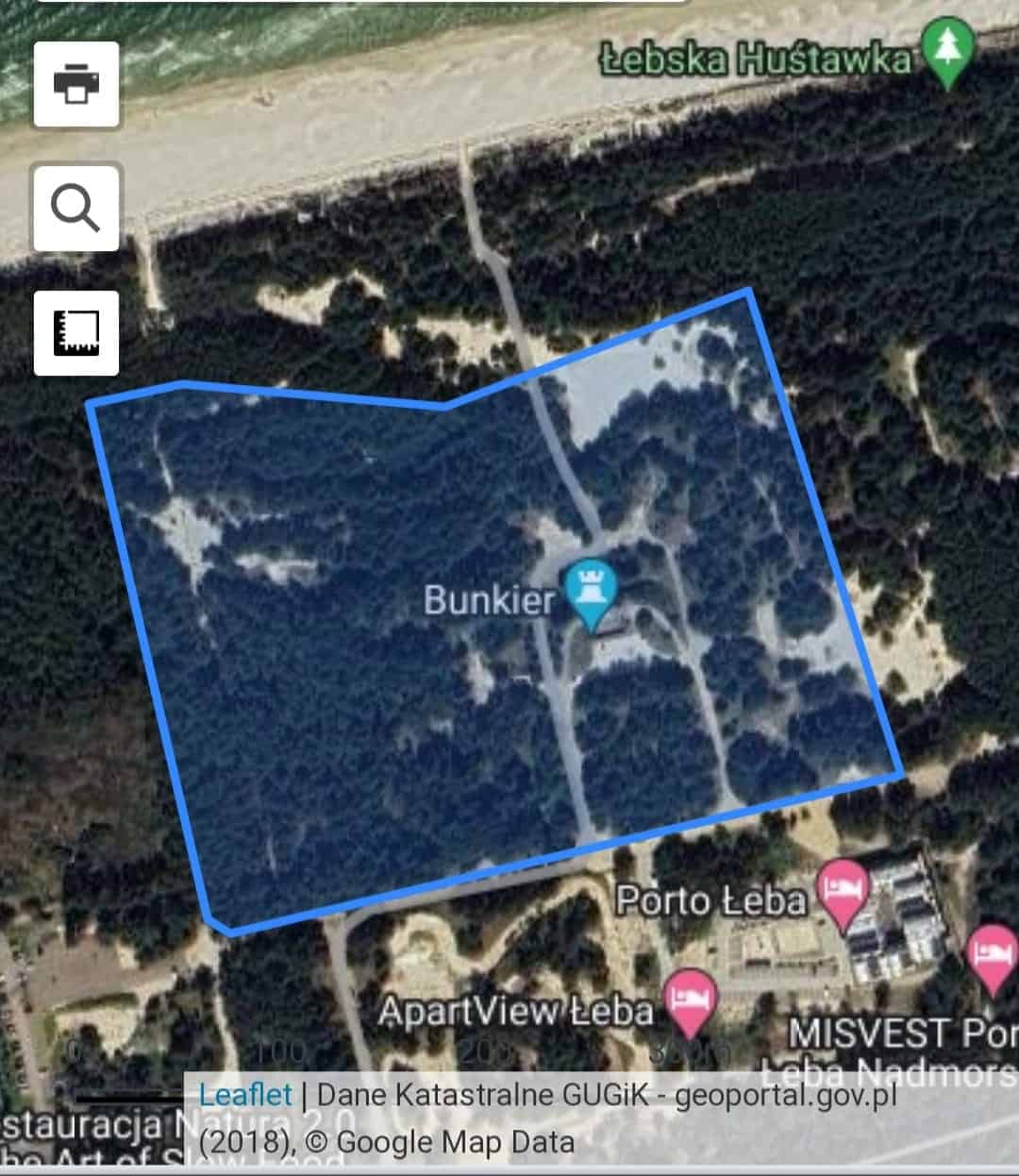Activate the measurement ruler tool

(76, 333)
